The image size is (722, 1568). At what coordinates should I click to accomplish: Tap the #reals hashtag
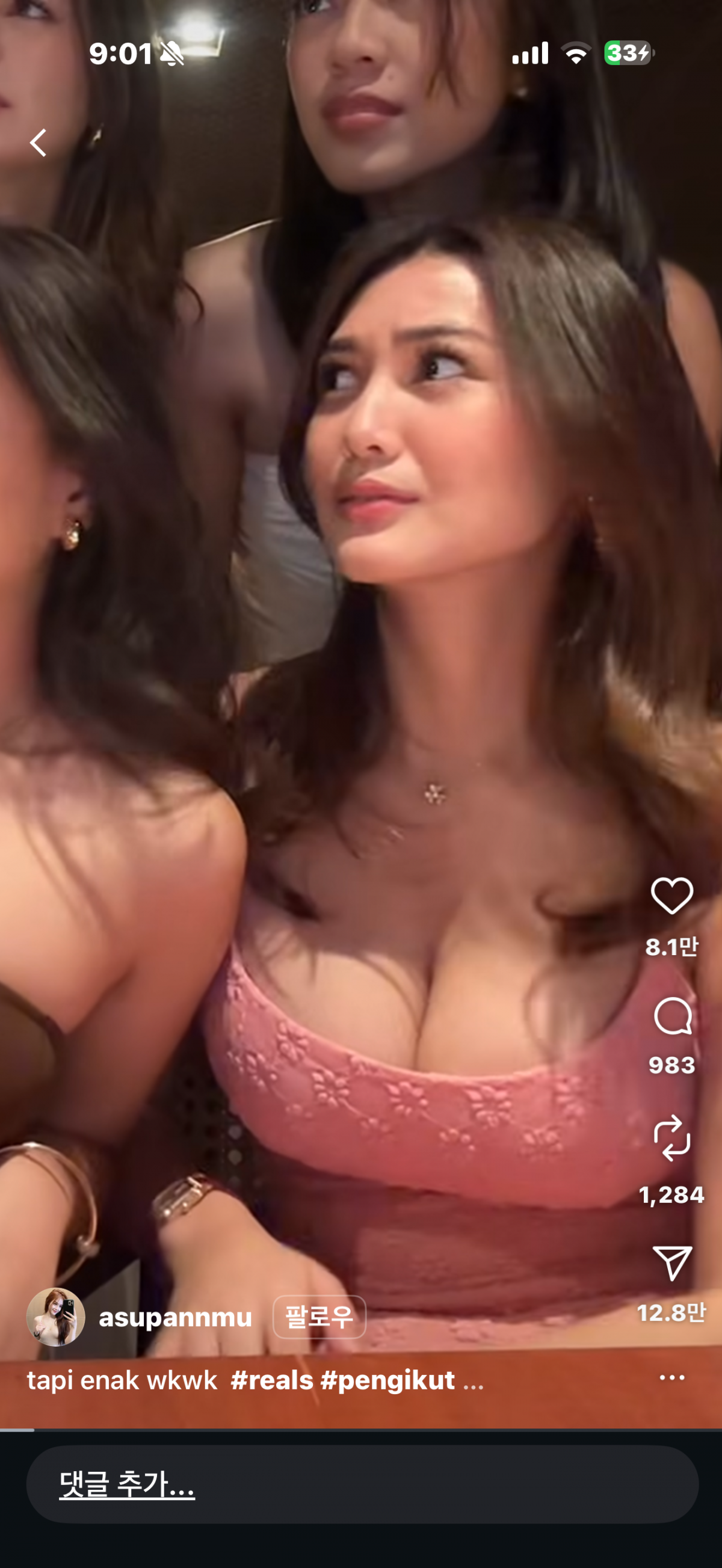[x=271, y=1381]
